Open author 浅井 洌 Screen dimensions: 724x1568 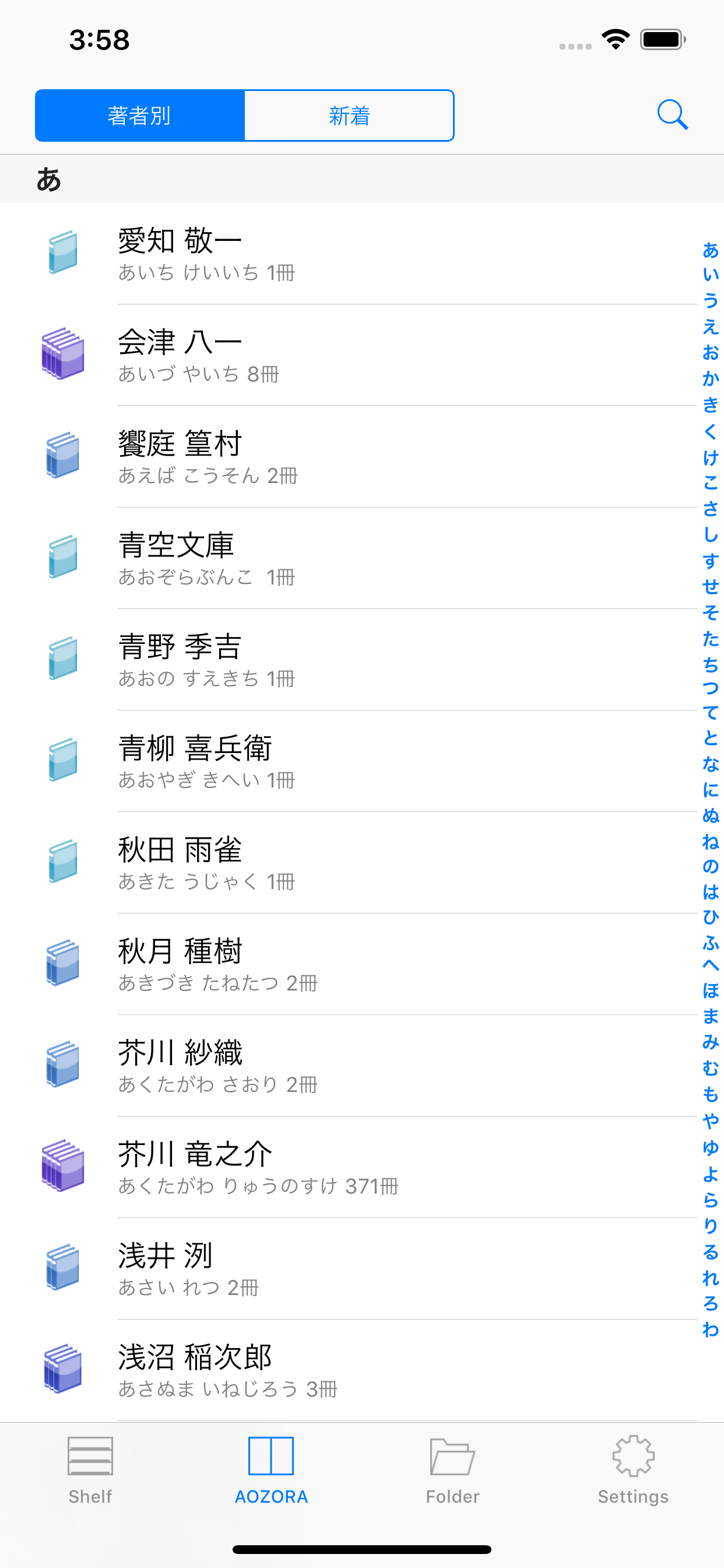(x=365, y=1269)
